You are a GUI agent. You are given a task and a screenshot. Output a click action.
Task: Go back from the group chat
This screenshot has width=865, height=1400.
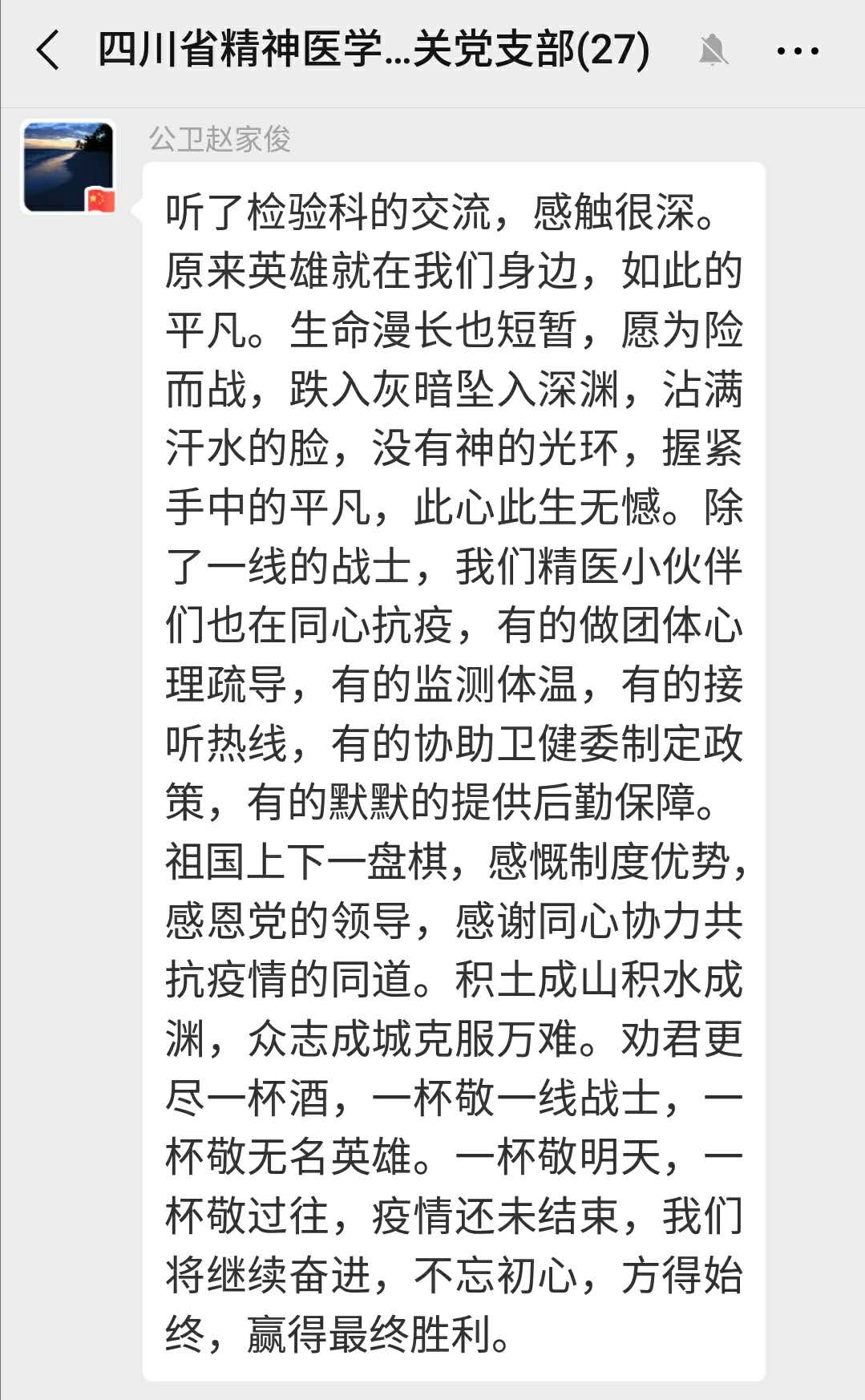coord(48,51)
